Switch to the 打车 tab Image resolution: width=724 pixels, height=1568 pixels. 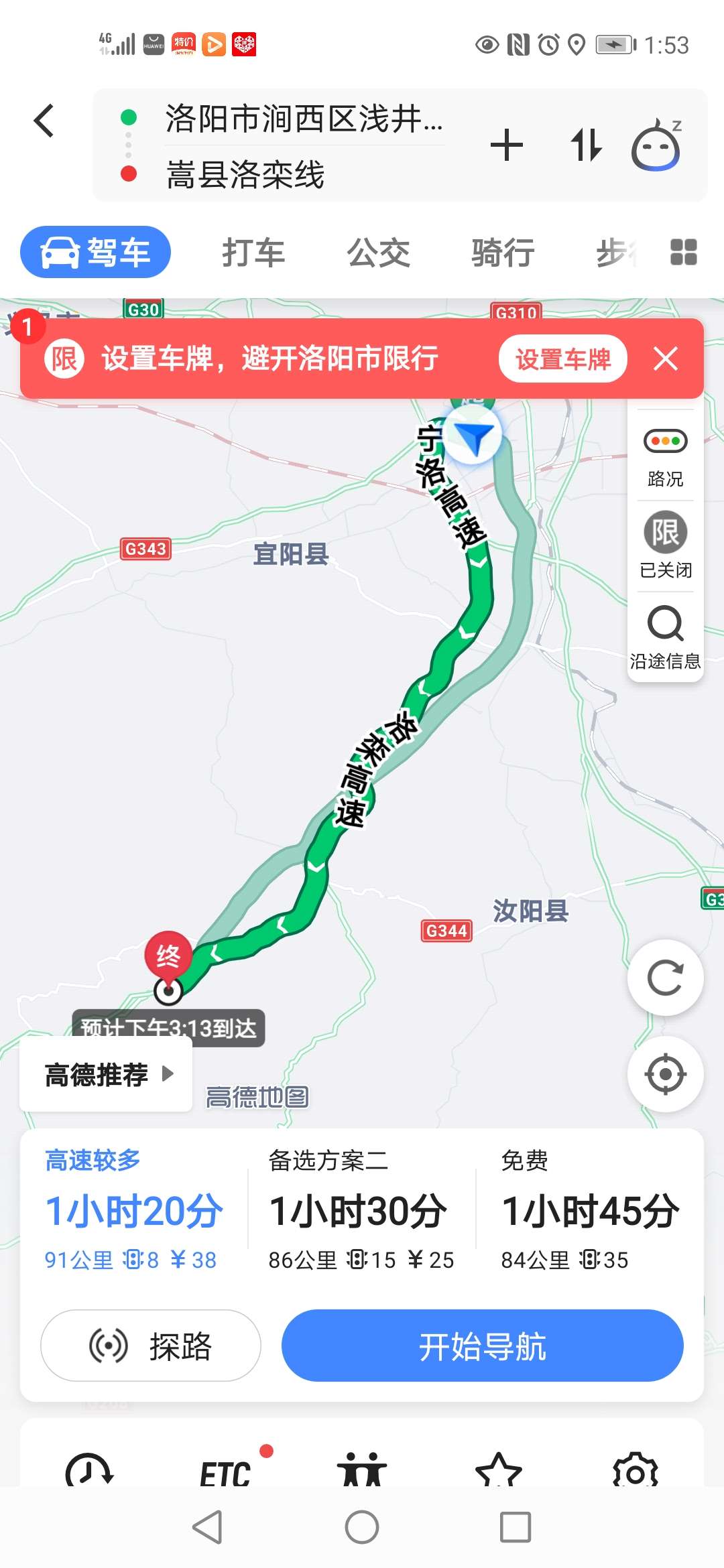(253, 253)
